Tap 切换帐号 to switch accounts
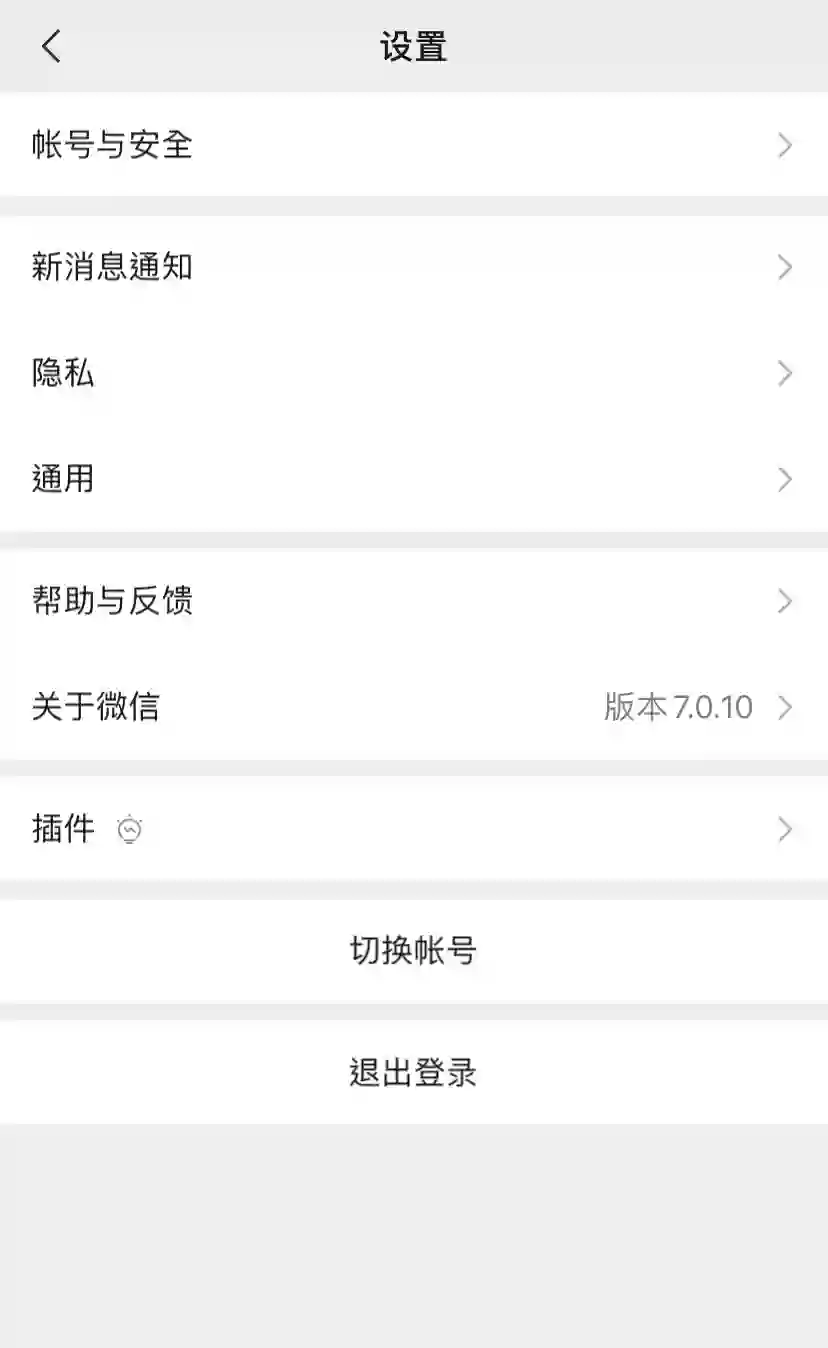Image resolution: width=828 pixels, height=1348 pixels. click(413, 951)
